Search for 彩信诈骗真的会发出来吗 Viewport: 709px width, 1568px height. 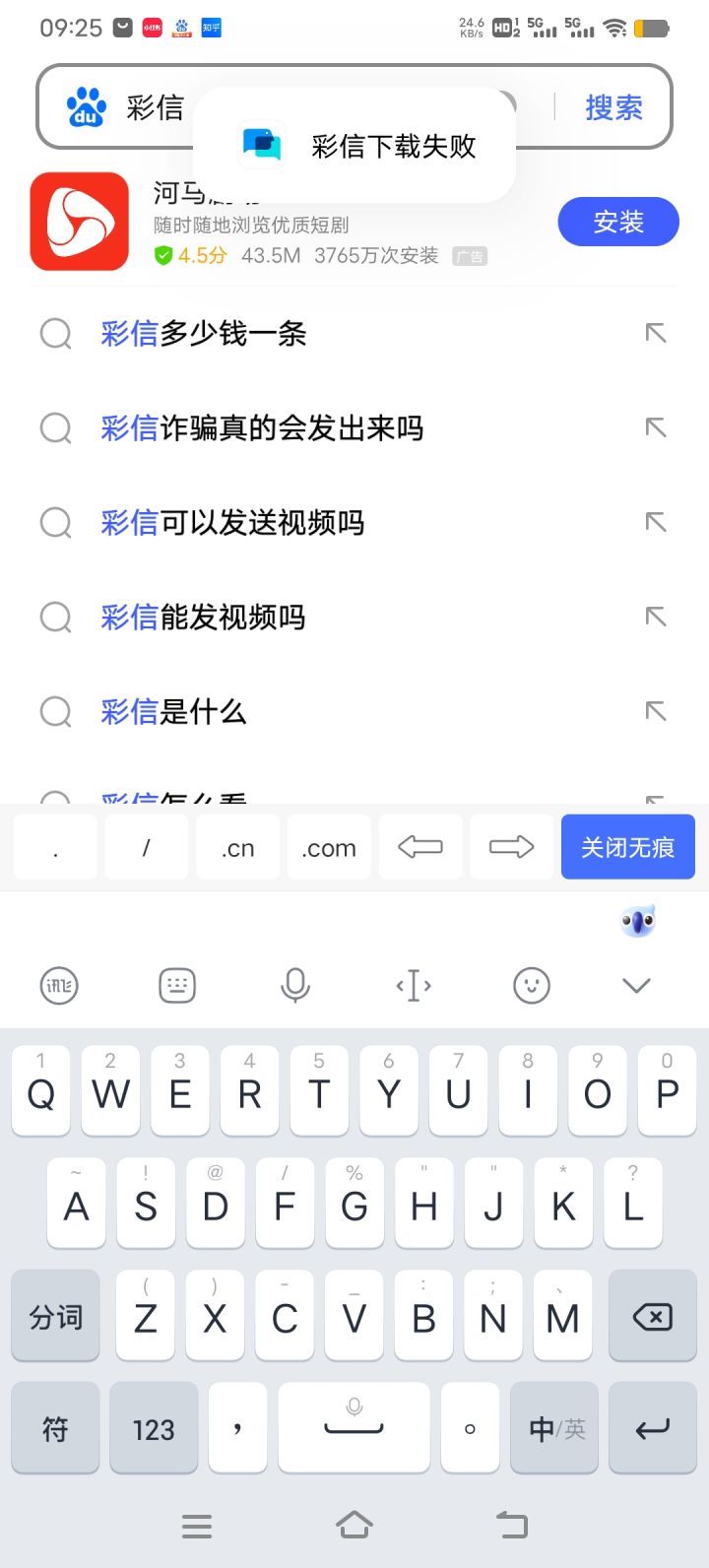coord(262,428)
